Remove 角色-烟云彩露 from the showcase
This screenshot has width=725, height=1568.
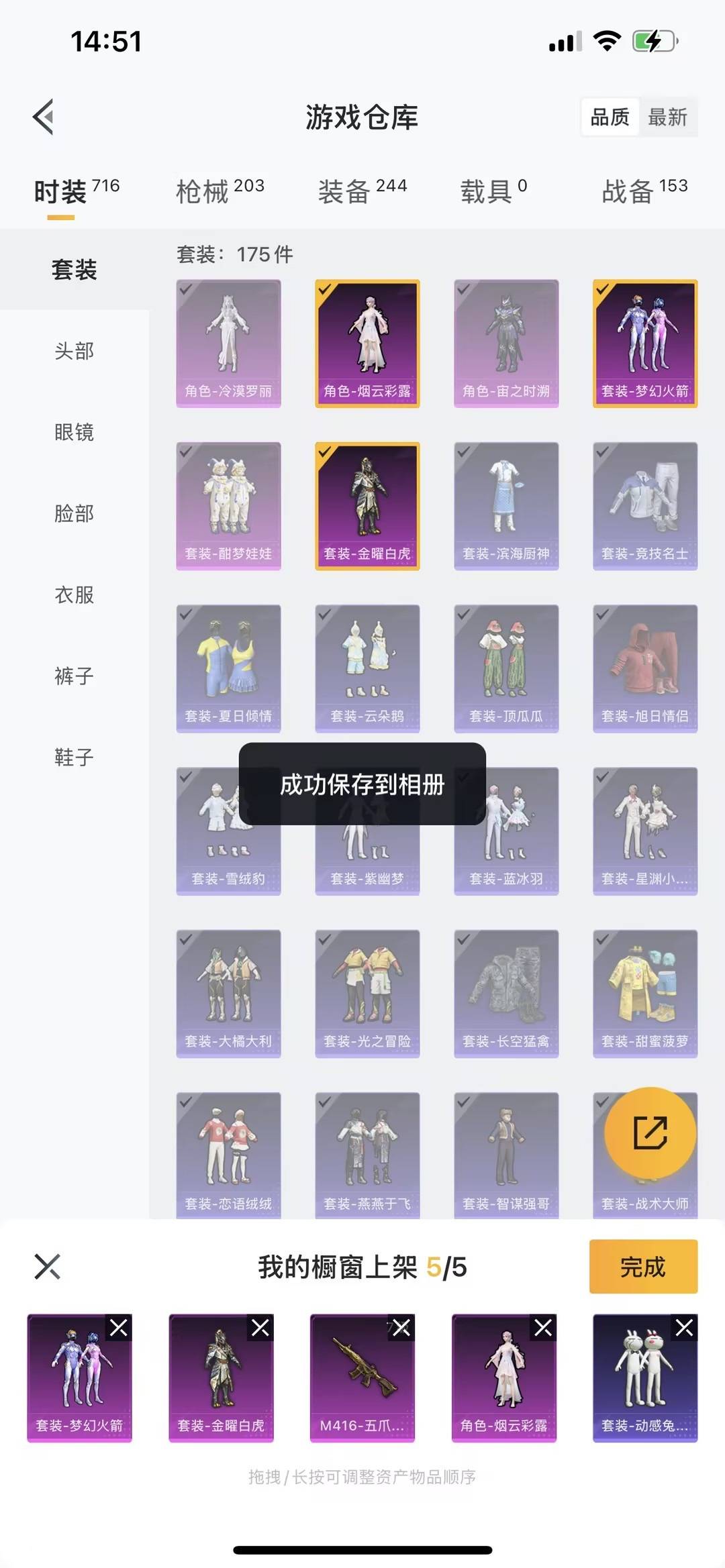[543, 1327]
